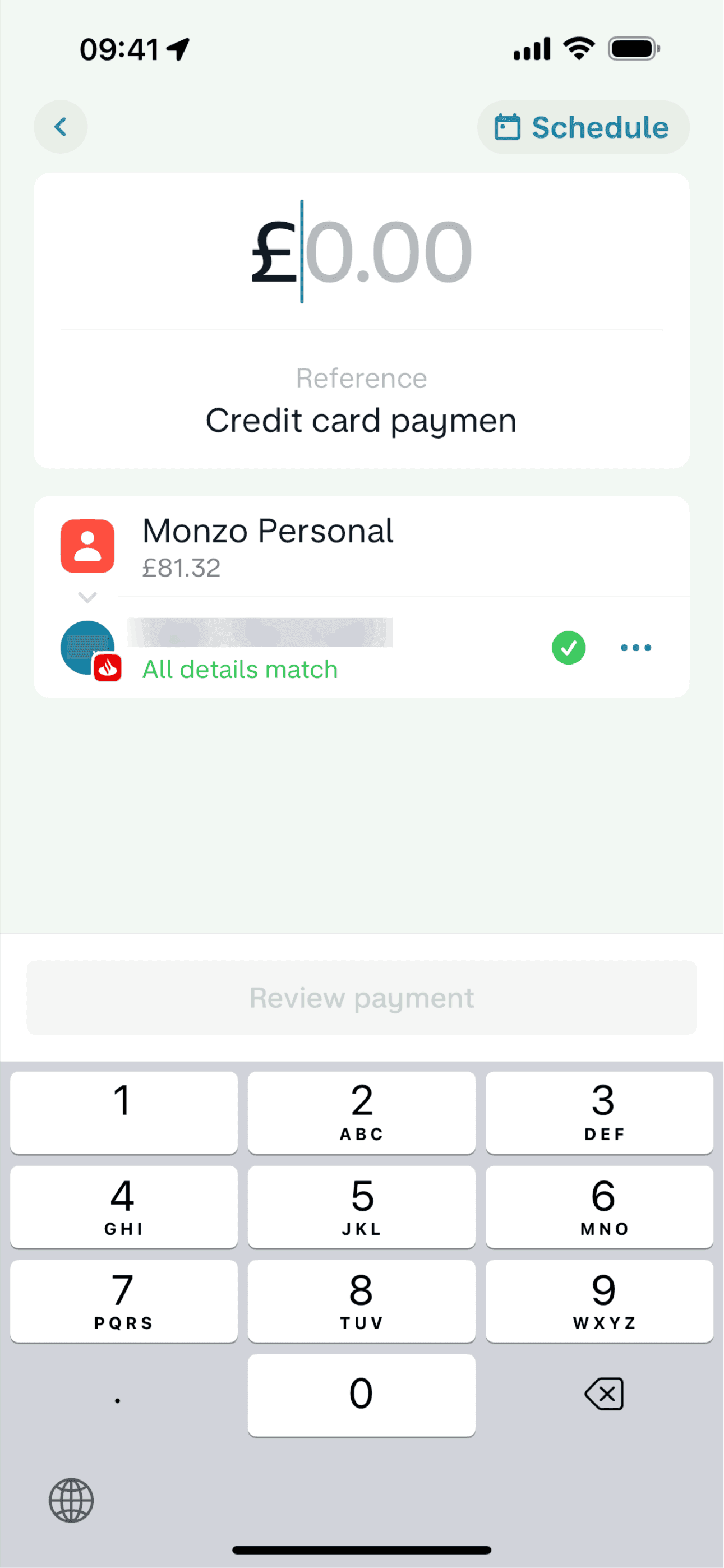724x1568 pixels.
Task: Open the Schedule calendar icon
Action: [x=509, y=127]
